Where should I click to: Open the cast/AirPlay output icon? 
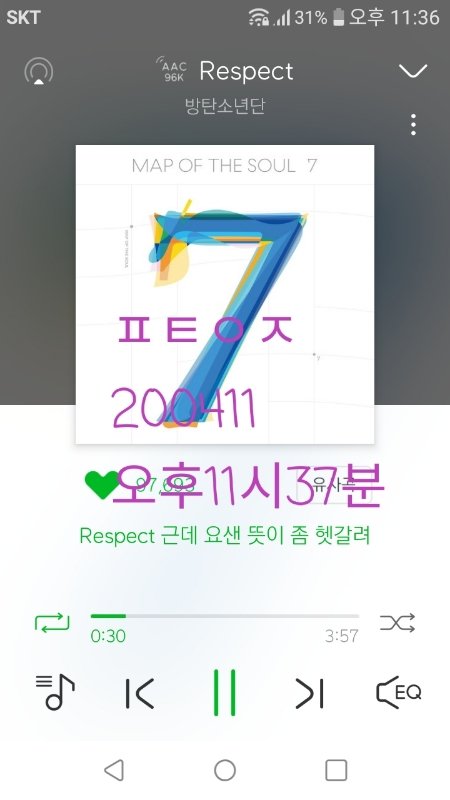(39, 71)
